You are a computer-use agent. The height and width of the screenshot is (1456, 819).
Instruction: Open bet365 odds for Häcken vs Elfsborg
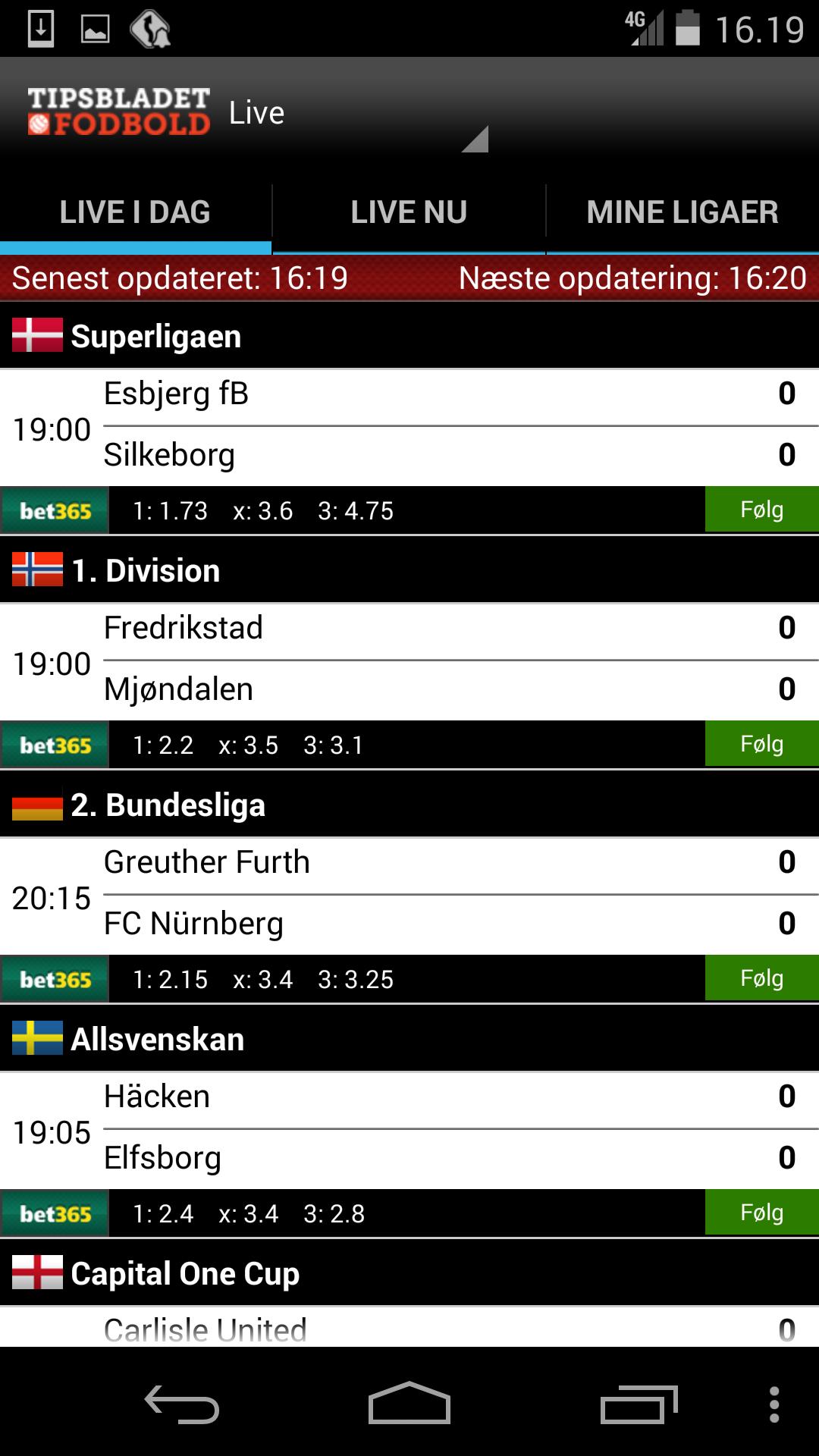tap(55, 1214)
